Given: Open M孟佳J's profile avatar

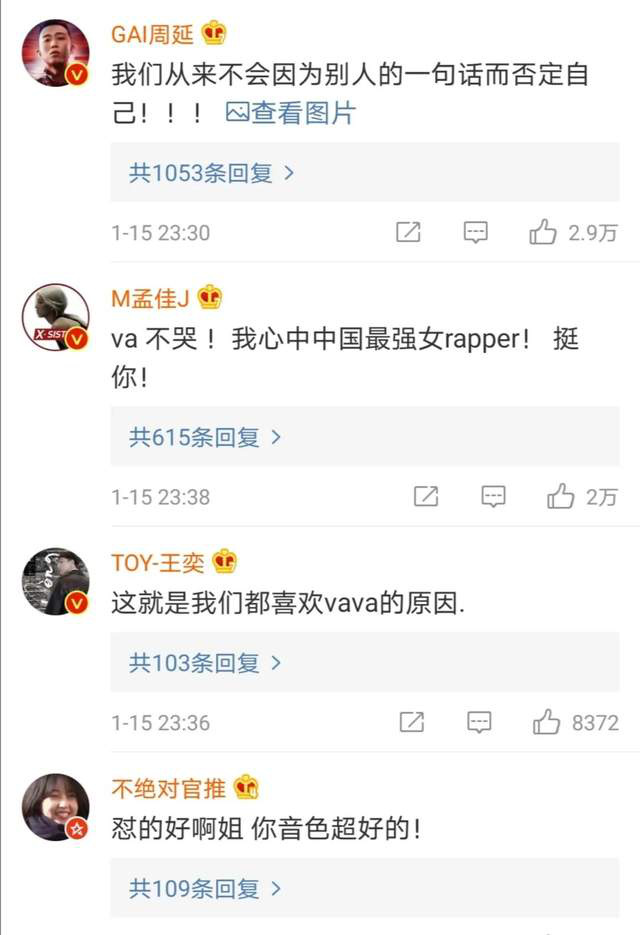Looking at the screenshot, I should (x=57, y=318).
